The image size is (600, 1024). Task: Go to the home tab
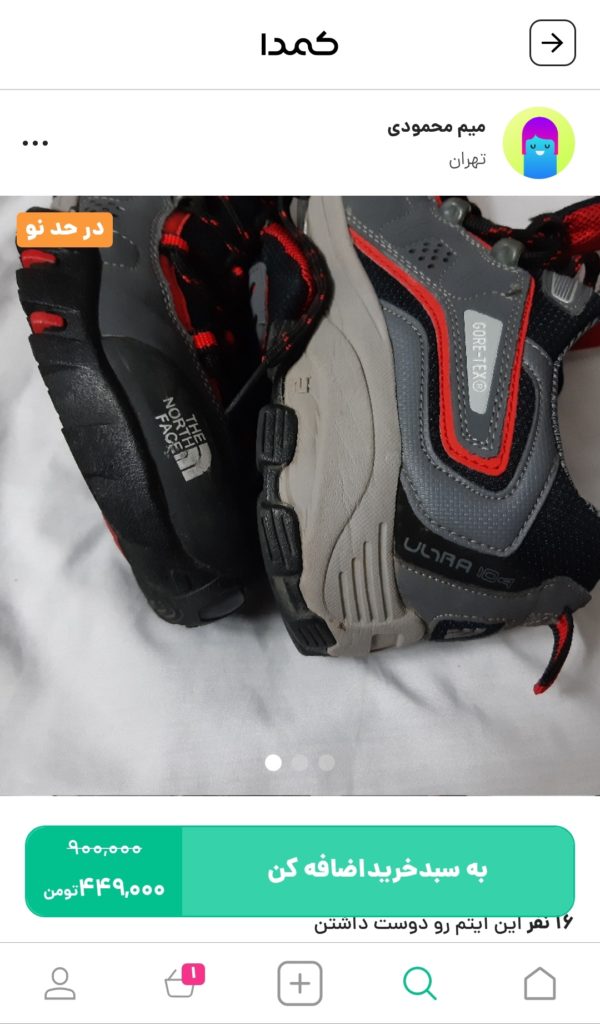[539, 984]
